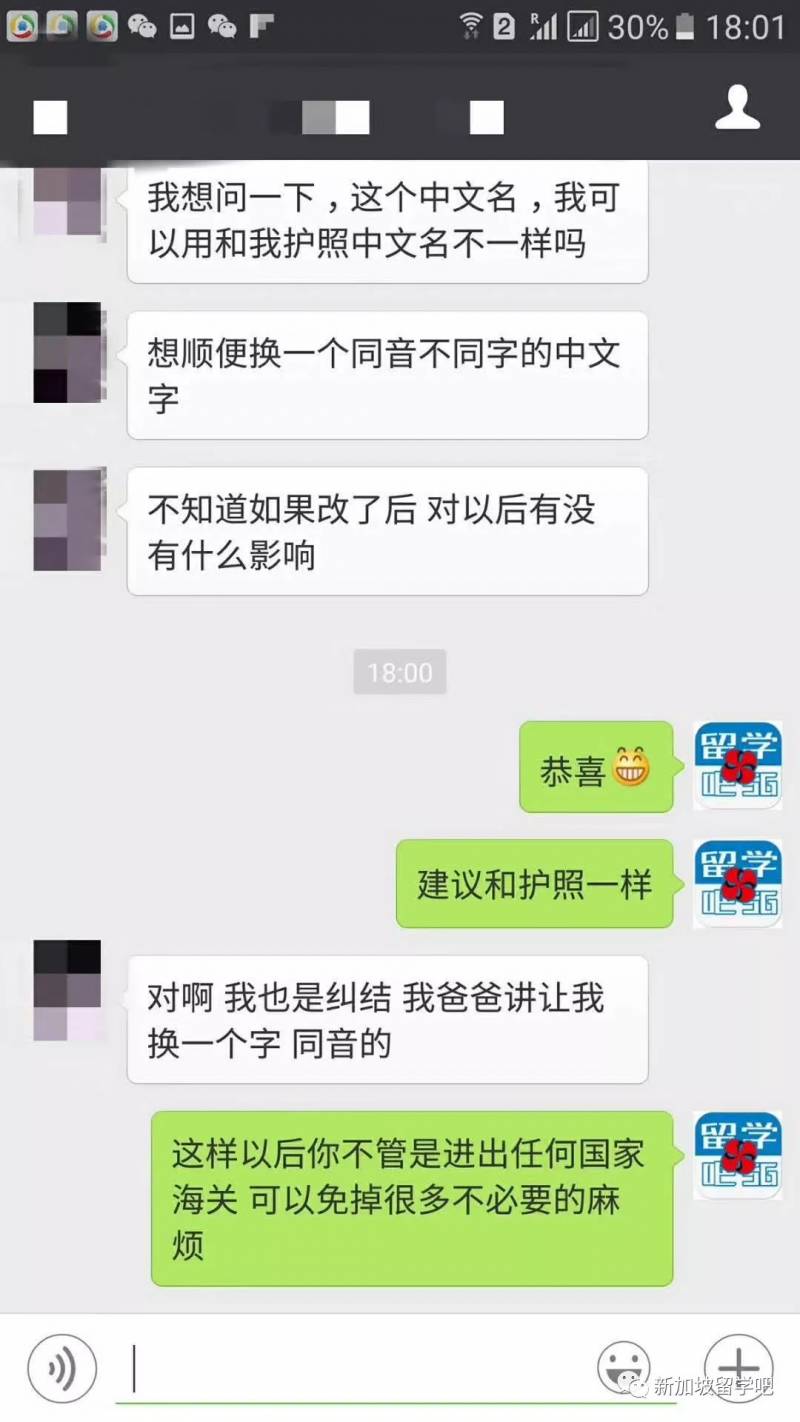Switch to voice message input
800x1422 pixels.
[62, 1367]
